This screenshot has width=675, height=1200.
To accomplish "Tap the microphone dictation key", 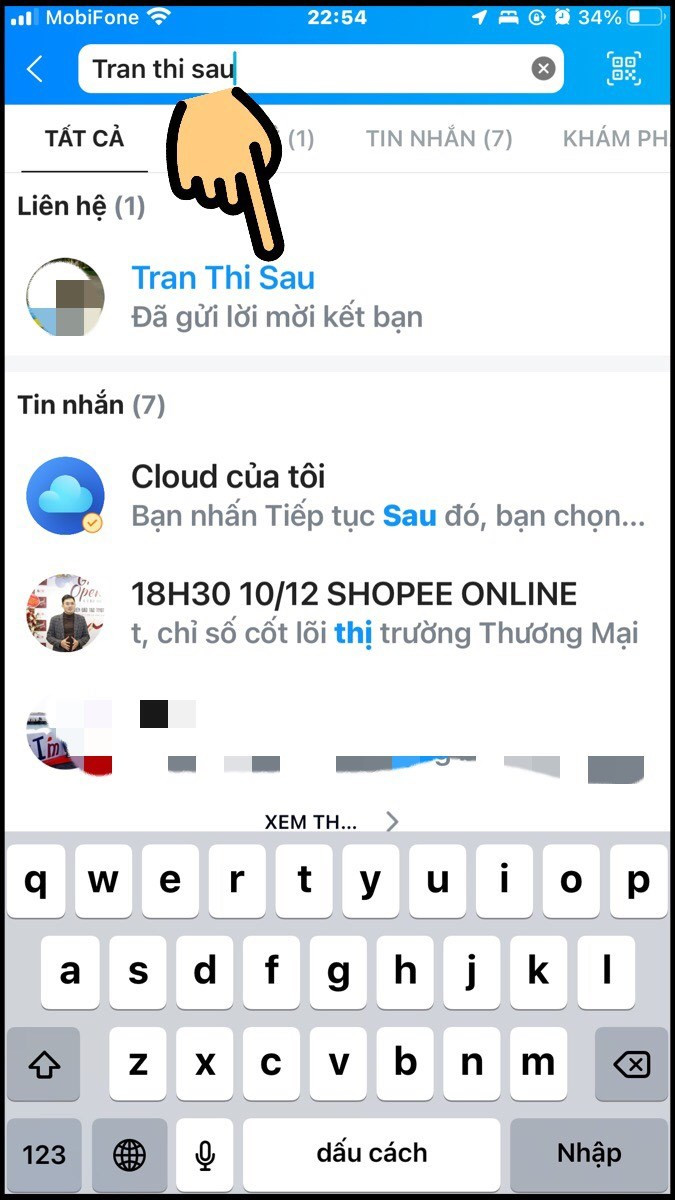I will [x=205, y=1155].
